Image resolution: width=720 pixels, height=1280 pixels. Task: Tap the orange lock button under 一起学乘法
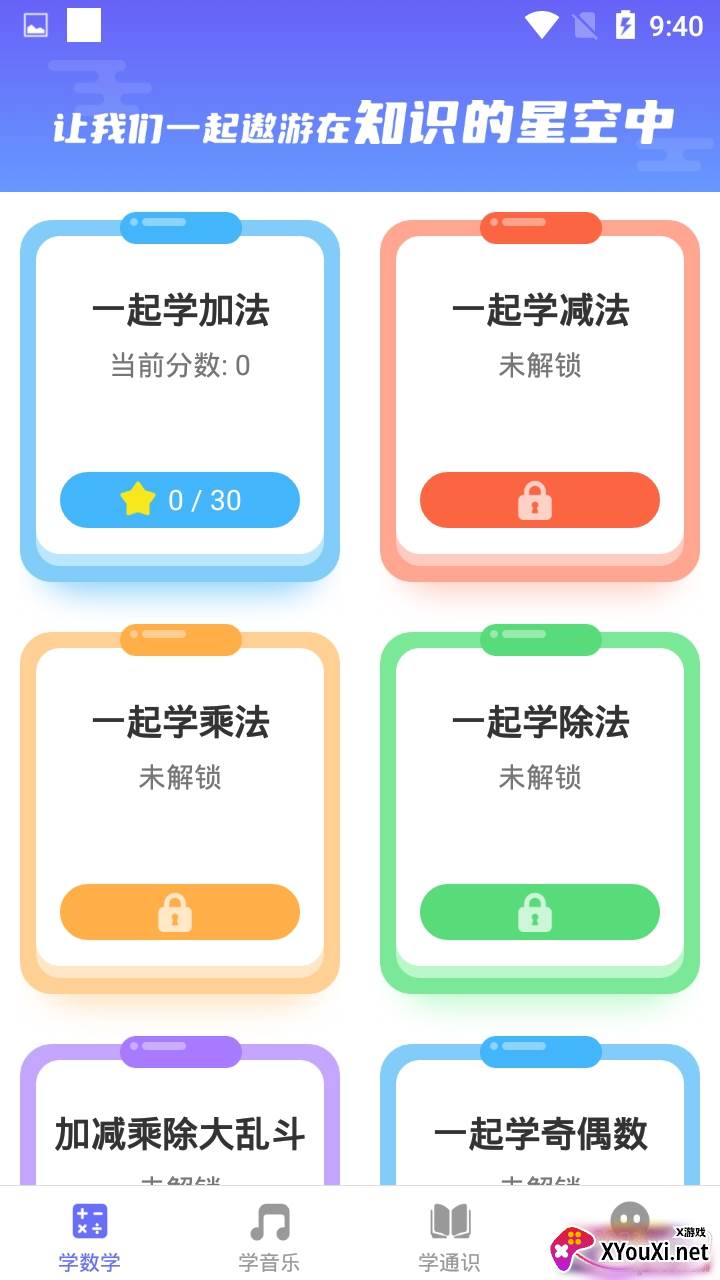(180, 912)
